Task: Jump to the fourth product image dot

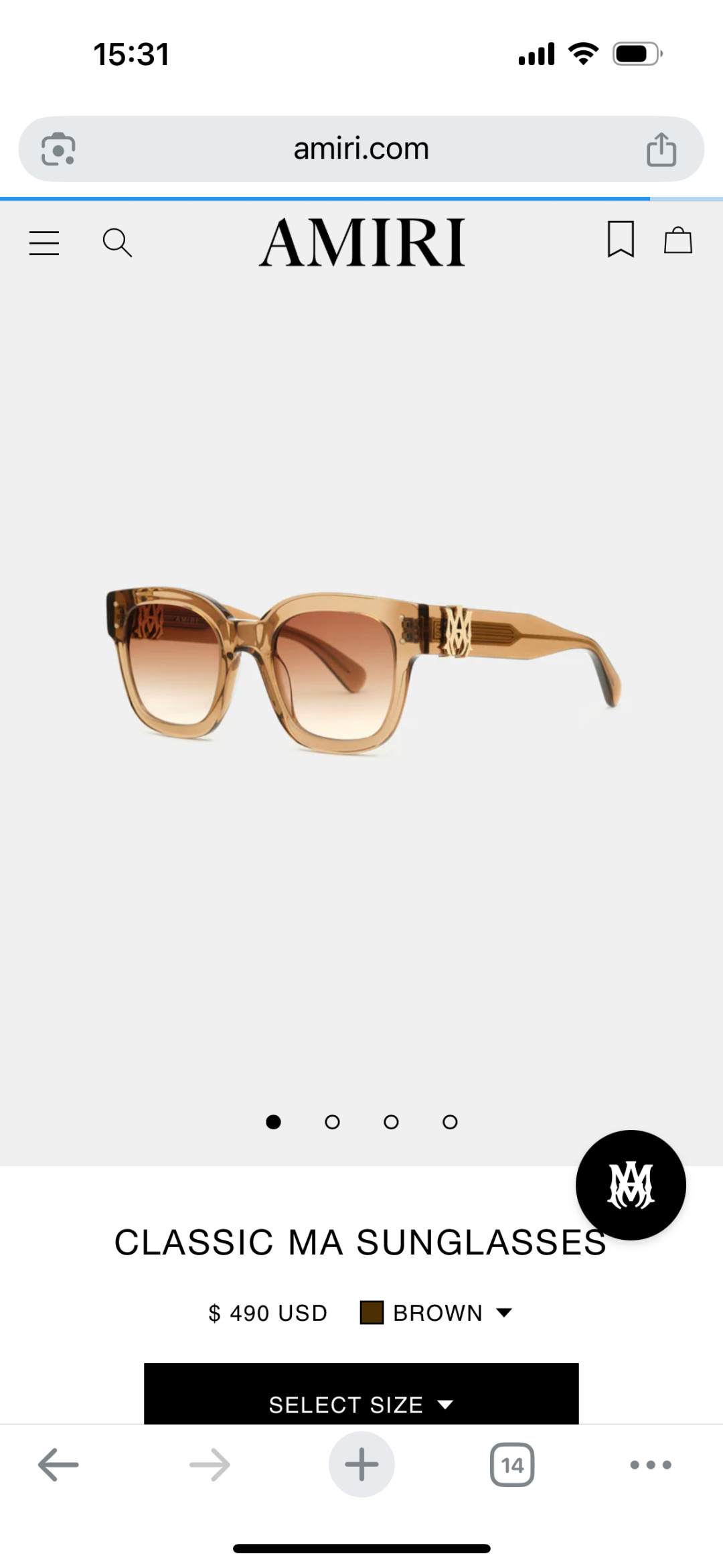Action: pyautogui.click(x=450, y=1122)
